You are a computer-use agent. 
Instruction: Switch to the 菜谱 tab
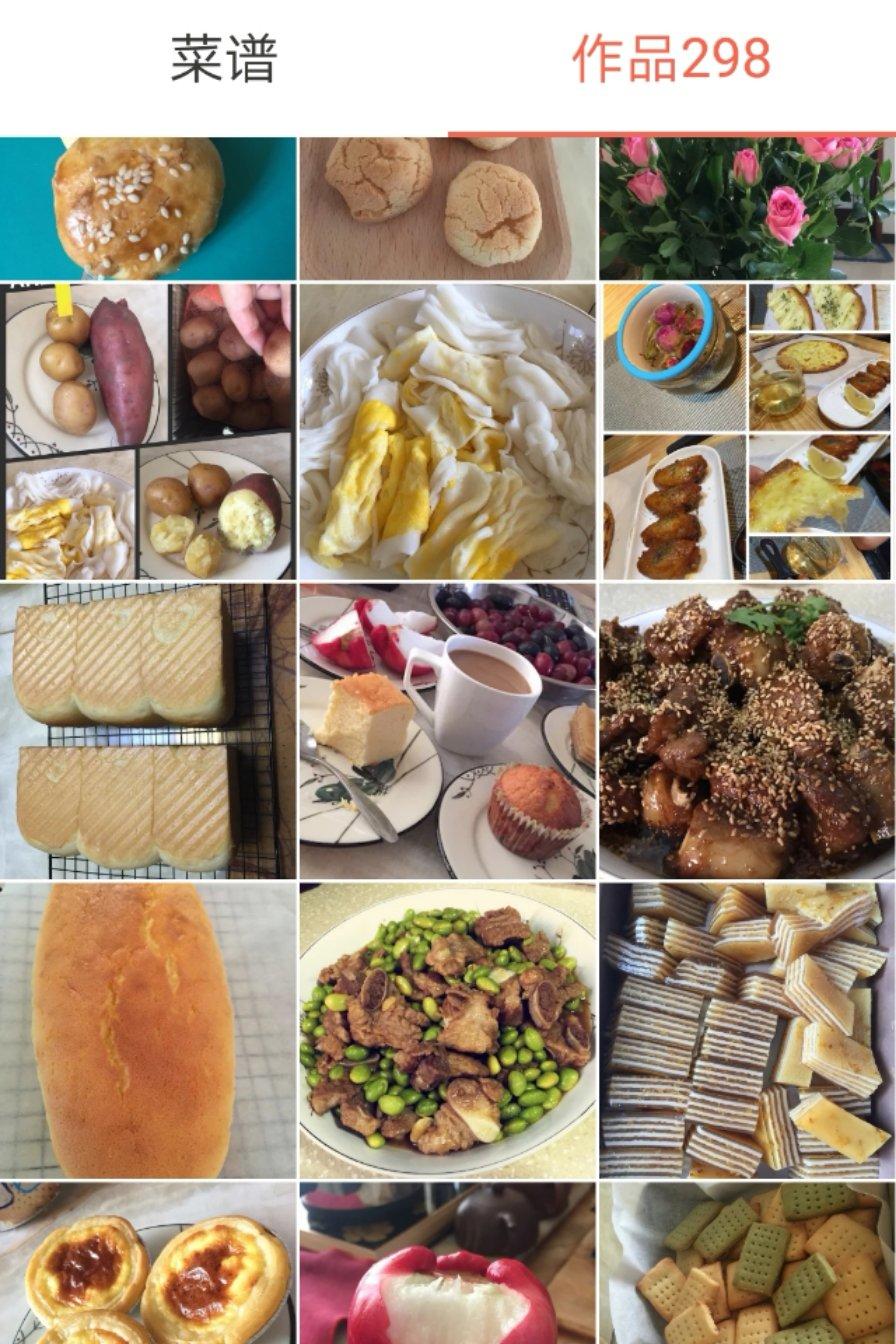(223, 60)
